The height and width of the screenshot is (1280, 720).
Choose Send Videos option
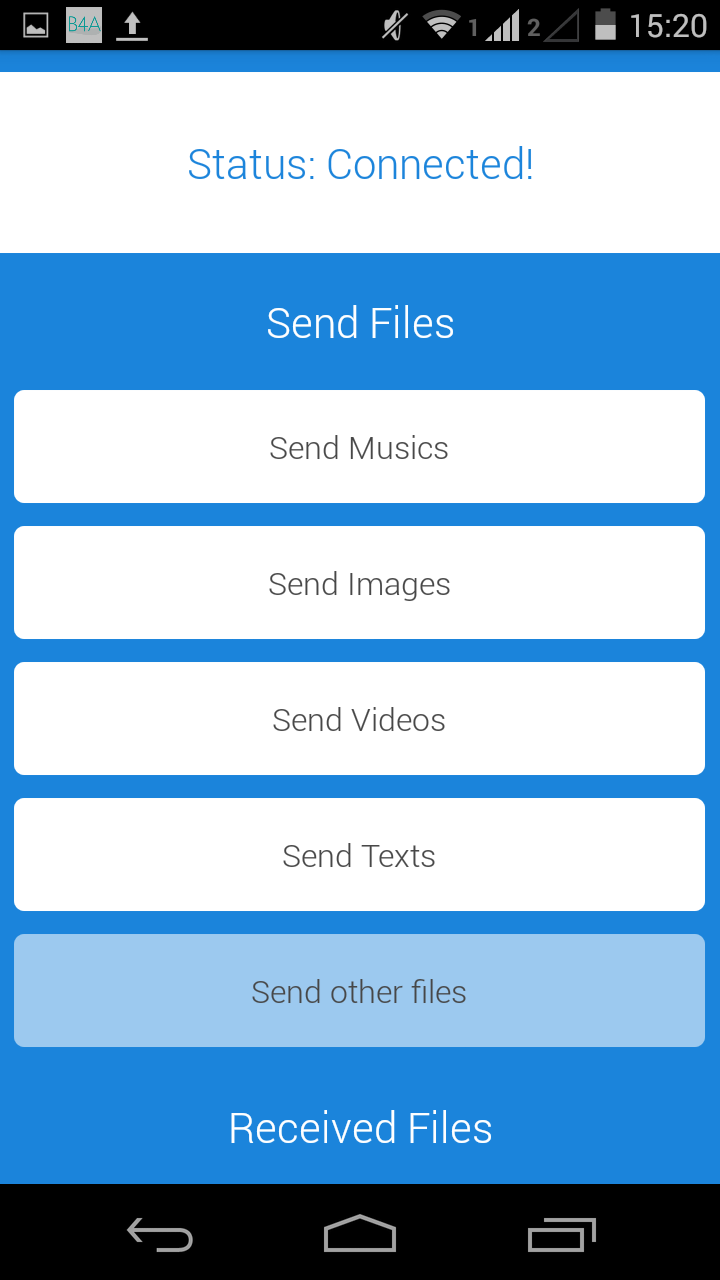359,719
